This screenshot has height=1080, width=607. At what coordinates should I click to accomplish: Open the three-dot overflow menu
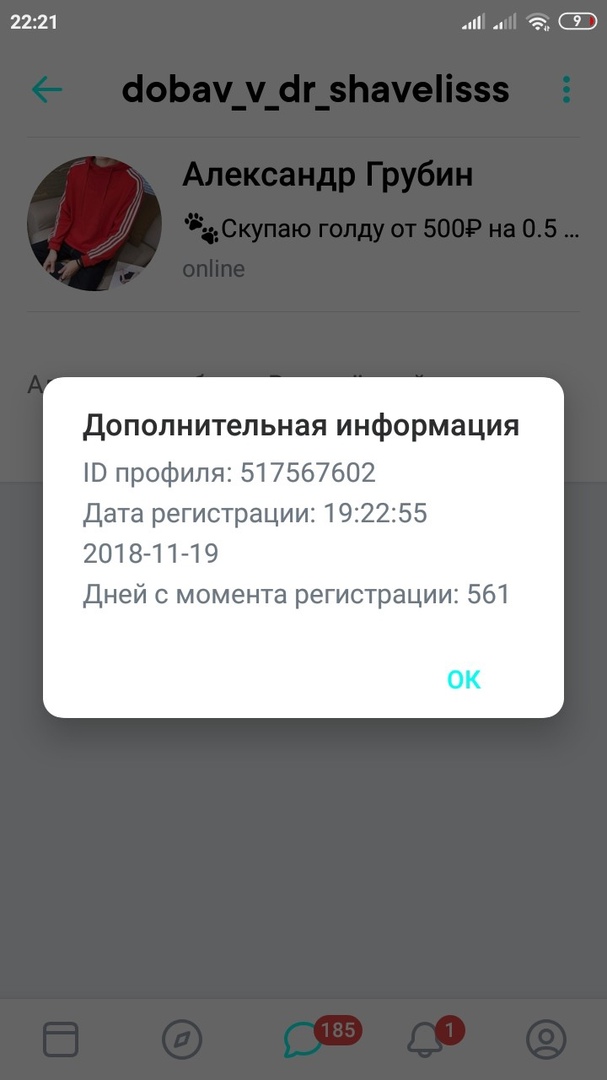(x=566, y=90)
